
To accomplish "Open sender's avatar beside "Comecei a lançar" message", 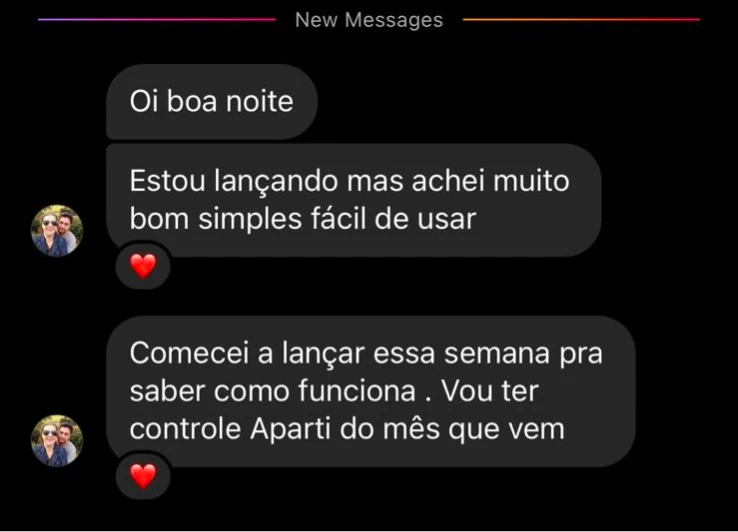I will (57, 441).
